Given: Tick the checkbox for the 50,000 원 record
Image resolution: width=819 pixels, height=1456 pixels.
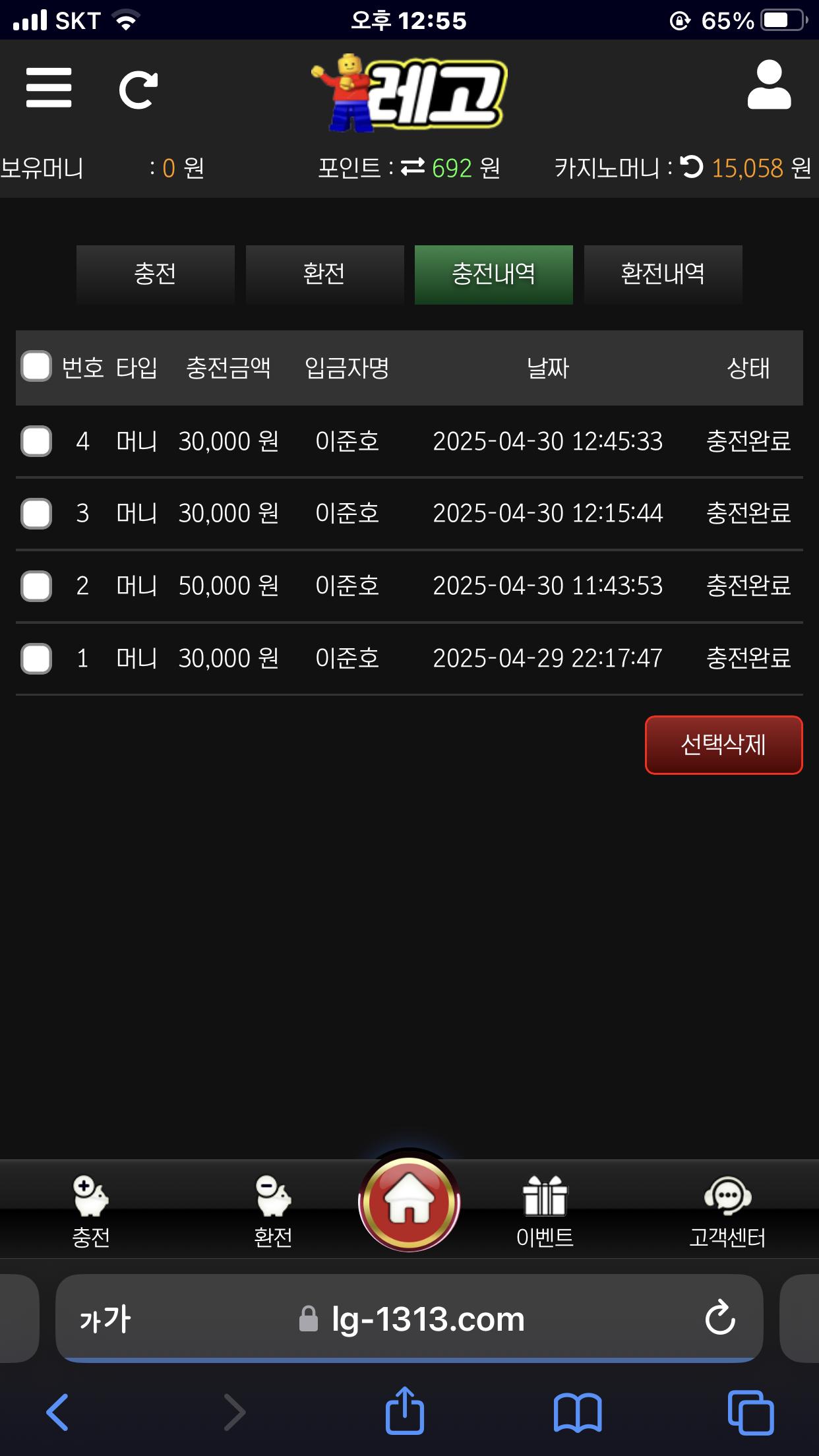Looking at the screenshot, I should pos(36,586).
